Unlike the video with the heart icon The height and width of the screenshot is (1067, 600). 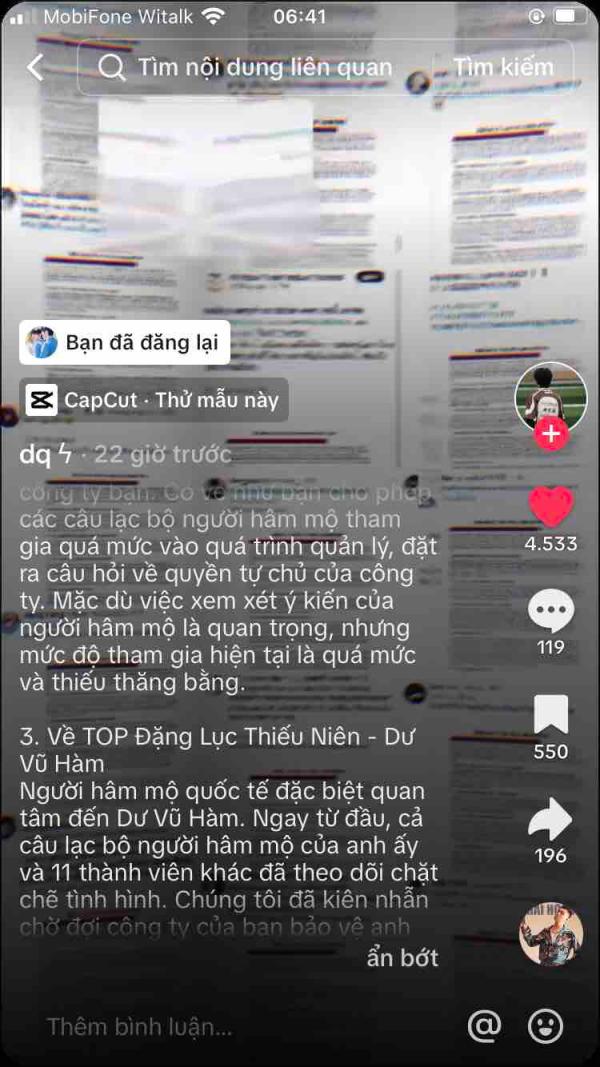click(551, 507)
